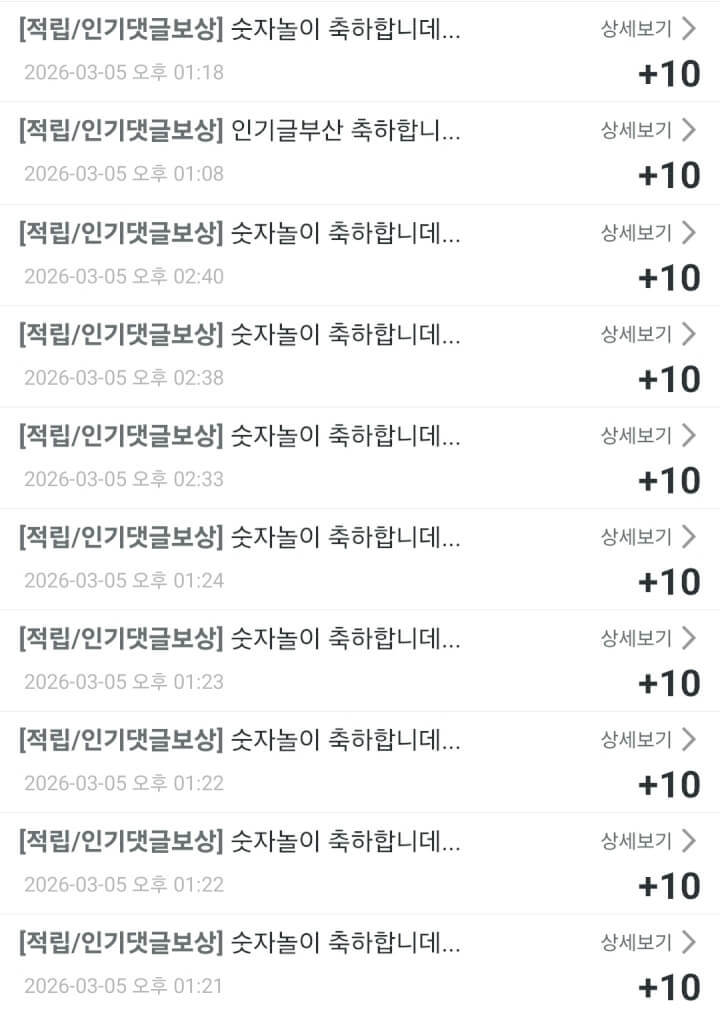Viewport: 720px width, 1009px height.
Task: View the 오후 01:24 entry details
Action: click(647, 537)
